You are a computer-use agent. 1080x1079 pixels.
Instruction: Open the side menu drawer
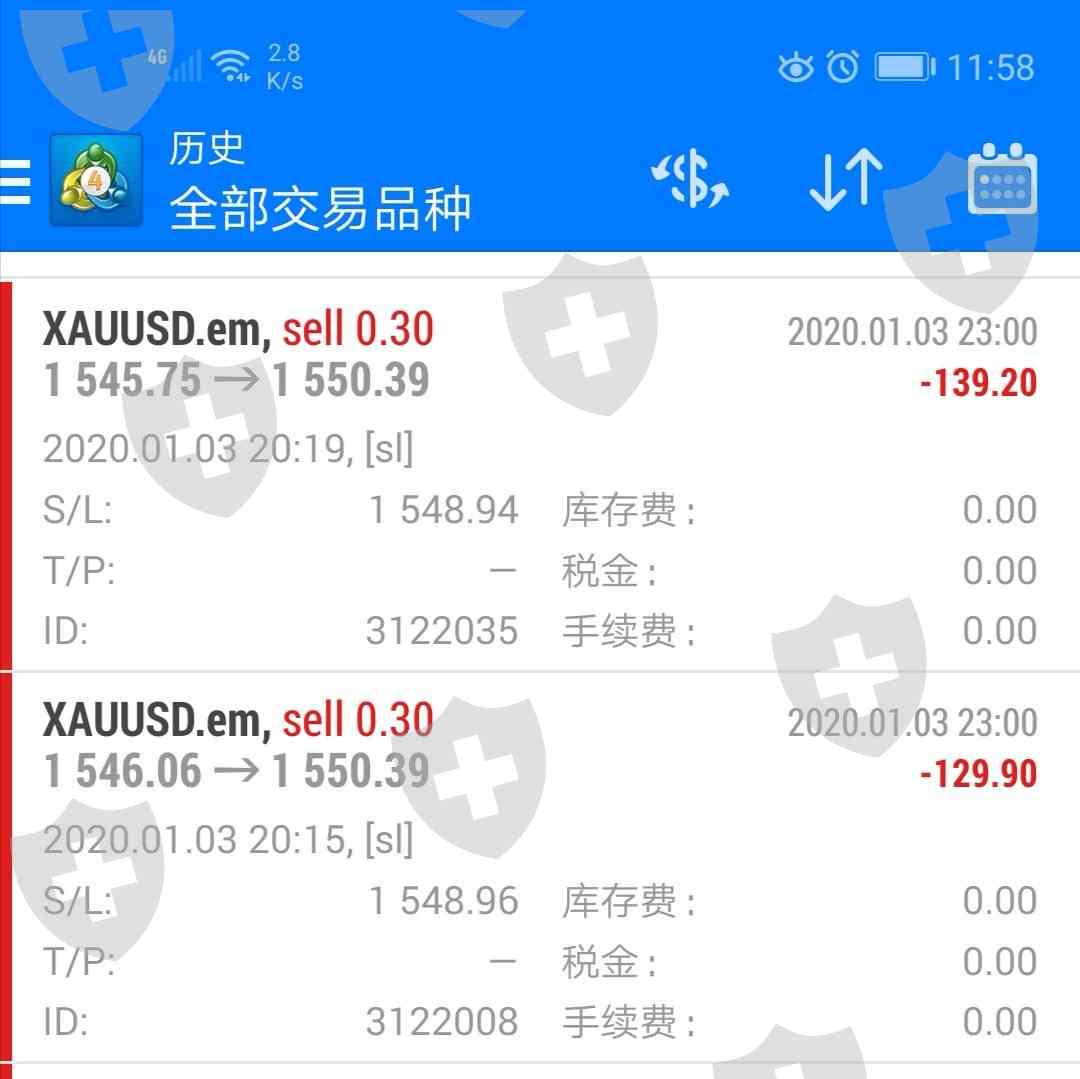tap(16, 181)
